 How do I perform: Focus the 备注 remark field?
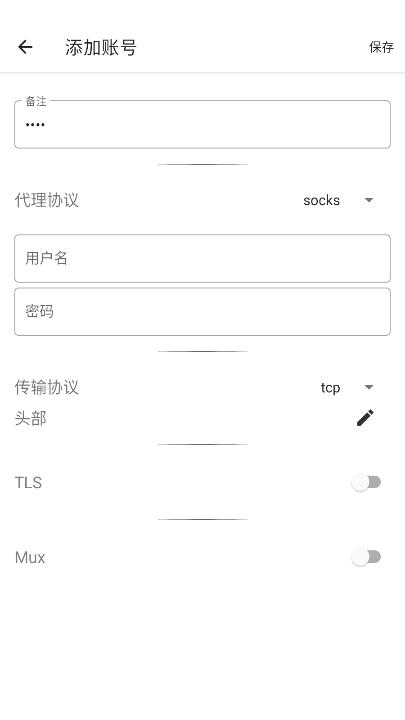(202, 124)
